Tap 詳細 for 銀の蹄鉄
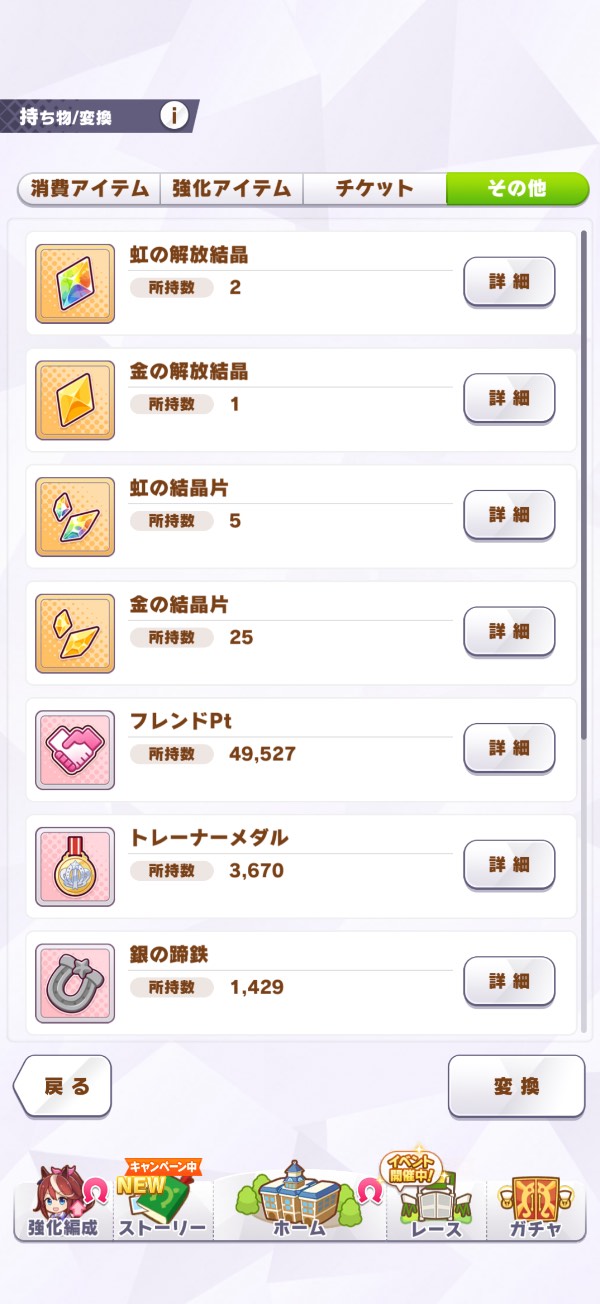This screenshot has height=1304, width=600. pos(509,981)
